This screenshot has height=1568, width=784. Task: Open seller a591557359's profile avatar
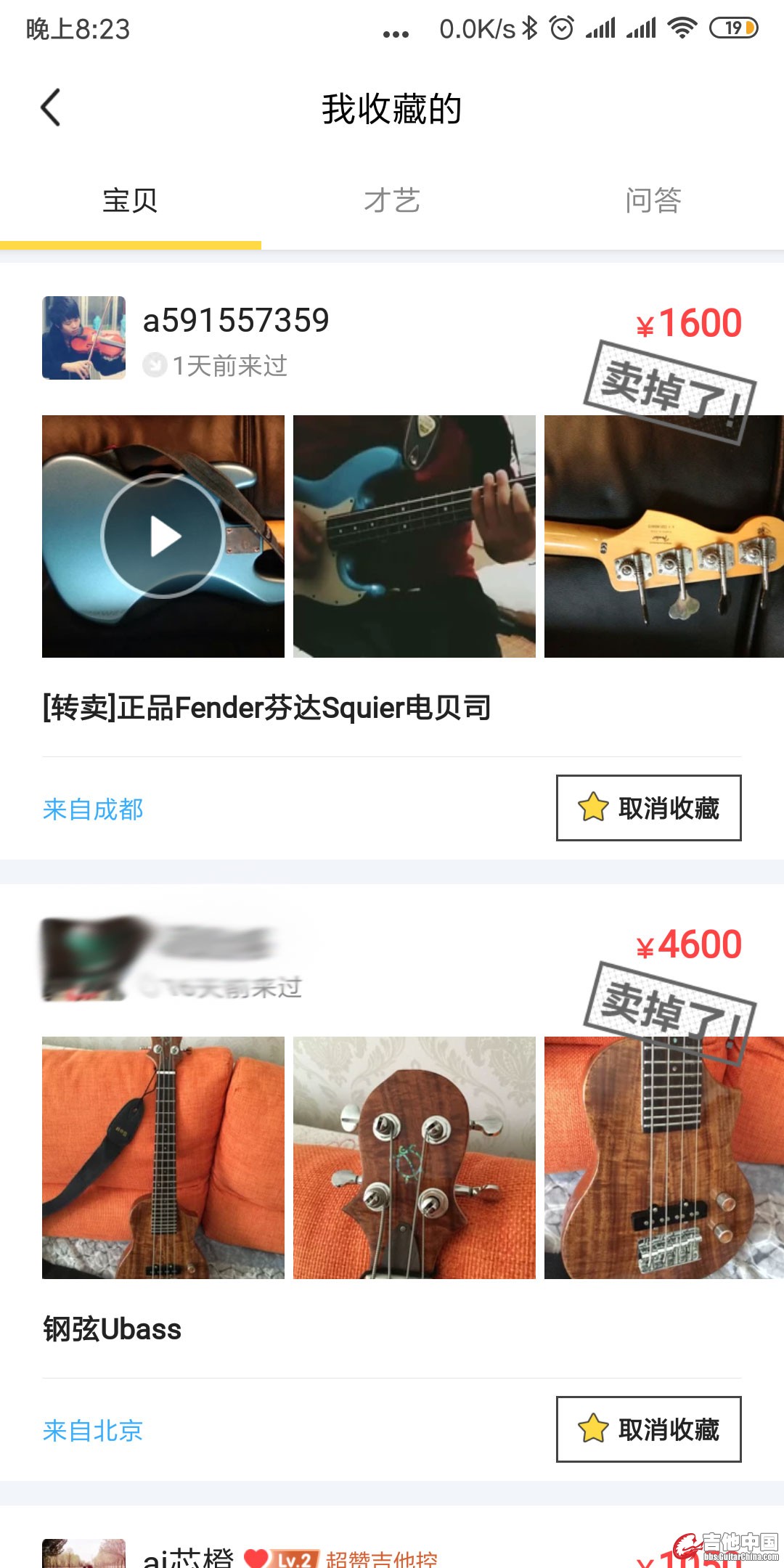point(83,338)
